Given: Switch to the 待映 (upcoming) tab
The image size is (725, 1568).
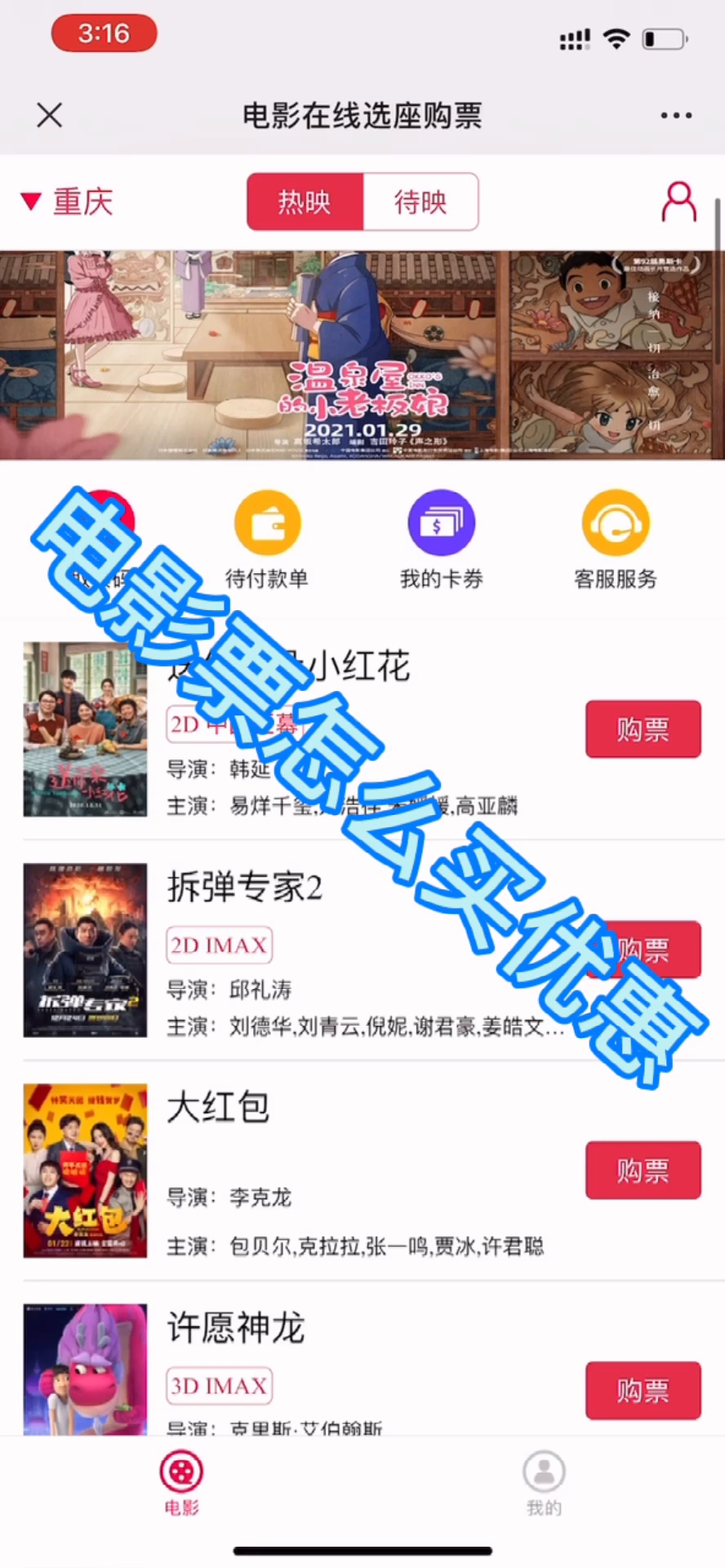Looking at the screenshot, I should pyautogui.click(x=421, y=202).
